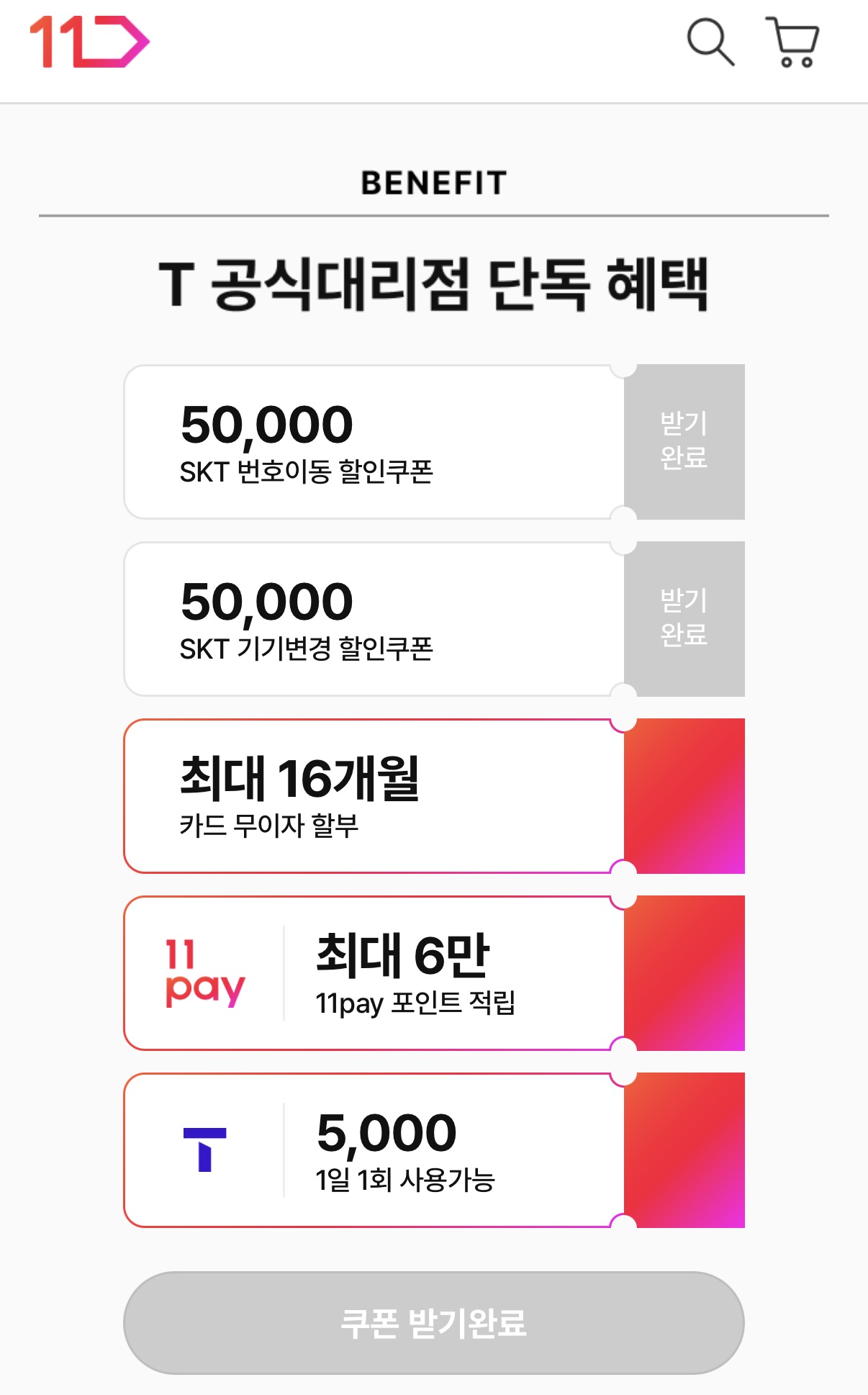This screenshot has height=1395, width=868.
Task: Open the shopping cart
Action: click(793, 42)
